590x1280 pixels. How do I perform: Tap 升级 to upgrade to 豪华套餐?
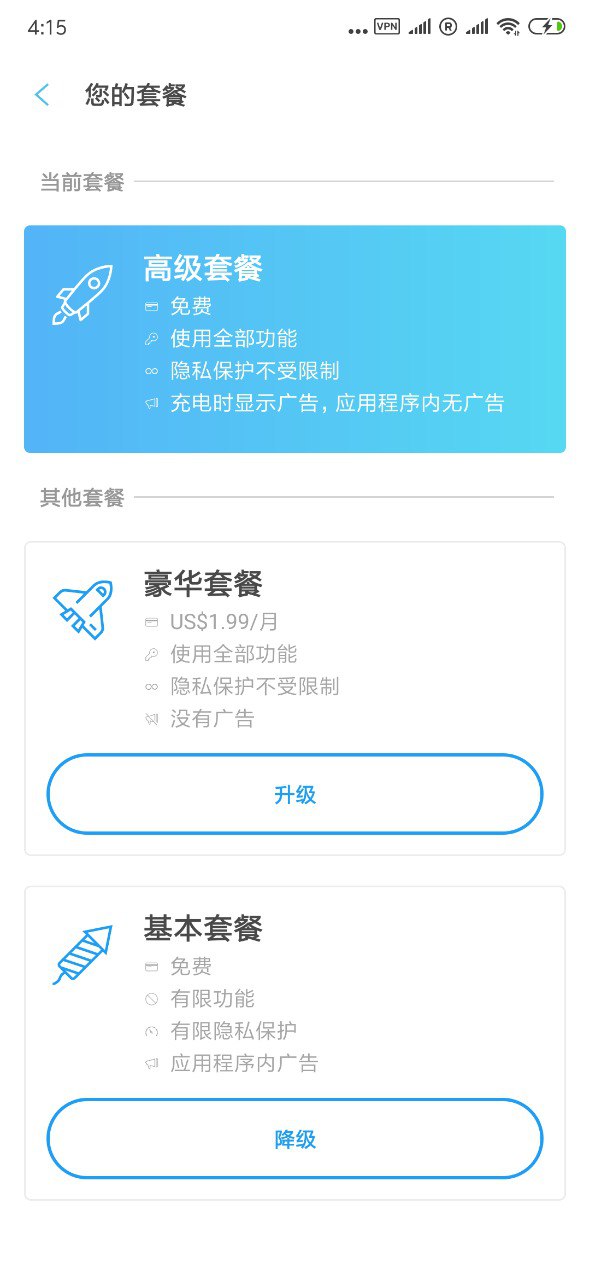(295, 794)
